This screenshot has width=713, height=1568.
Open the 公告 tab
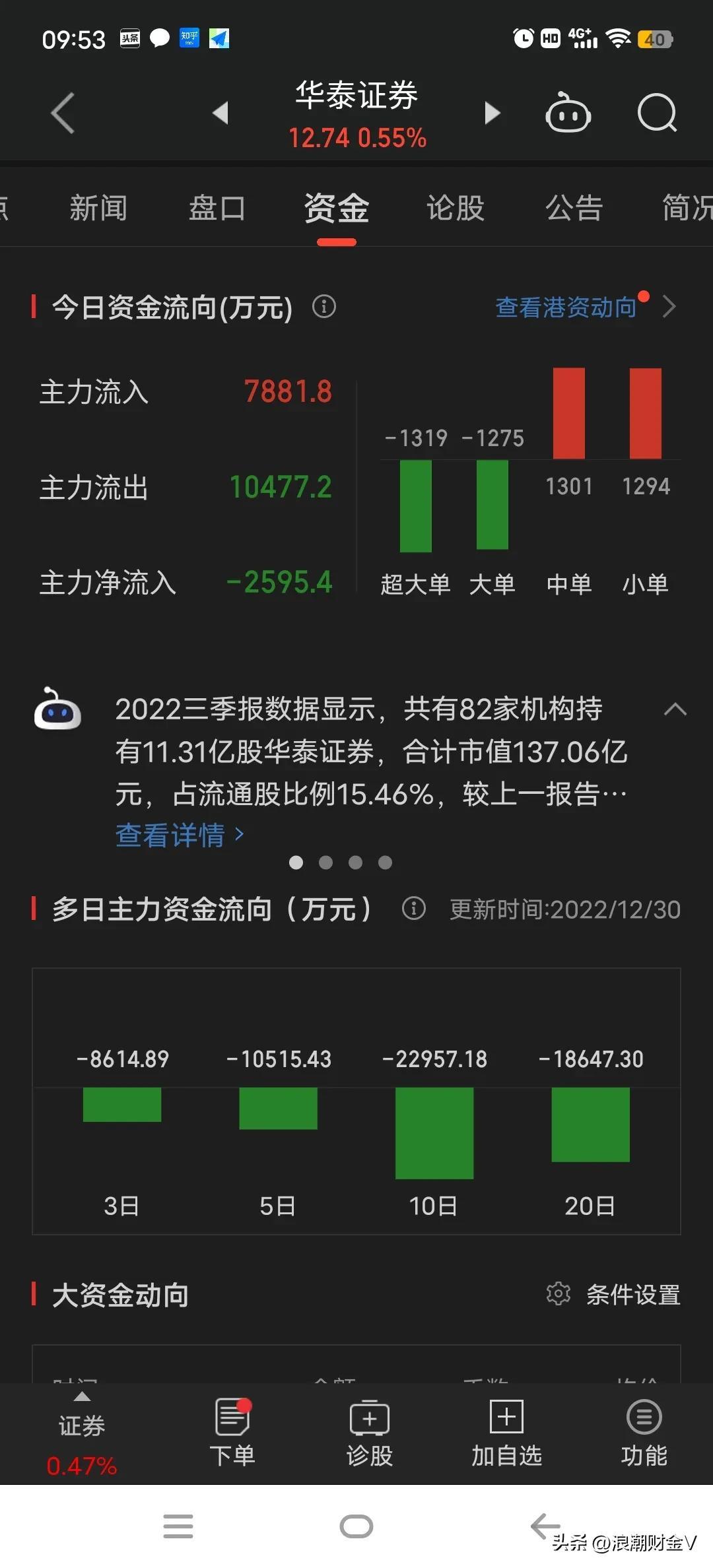pos(574,208)
